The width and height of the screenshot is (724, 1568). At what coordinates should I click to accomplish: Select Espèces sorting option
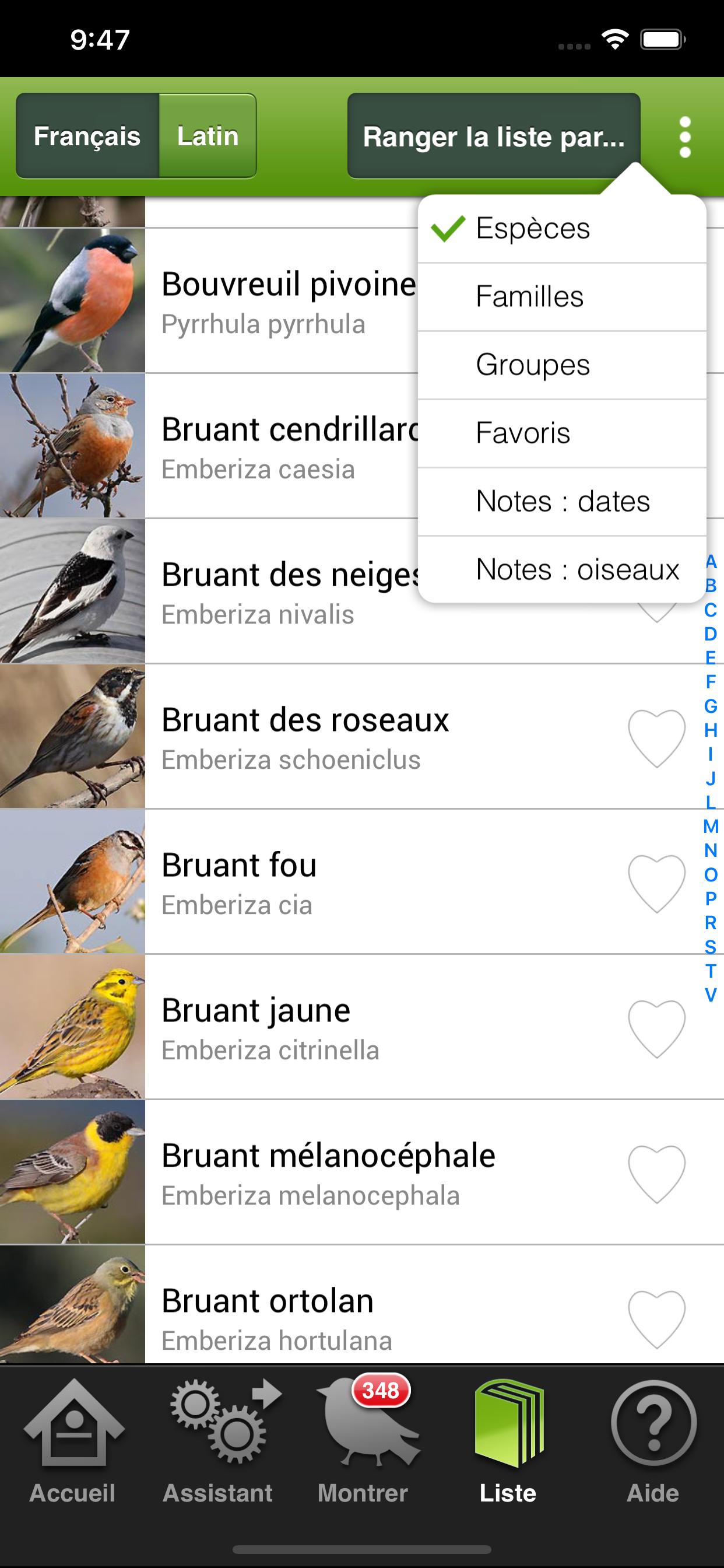[x=532, y=229]
